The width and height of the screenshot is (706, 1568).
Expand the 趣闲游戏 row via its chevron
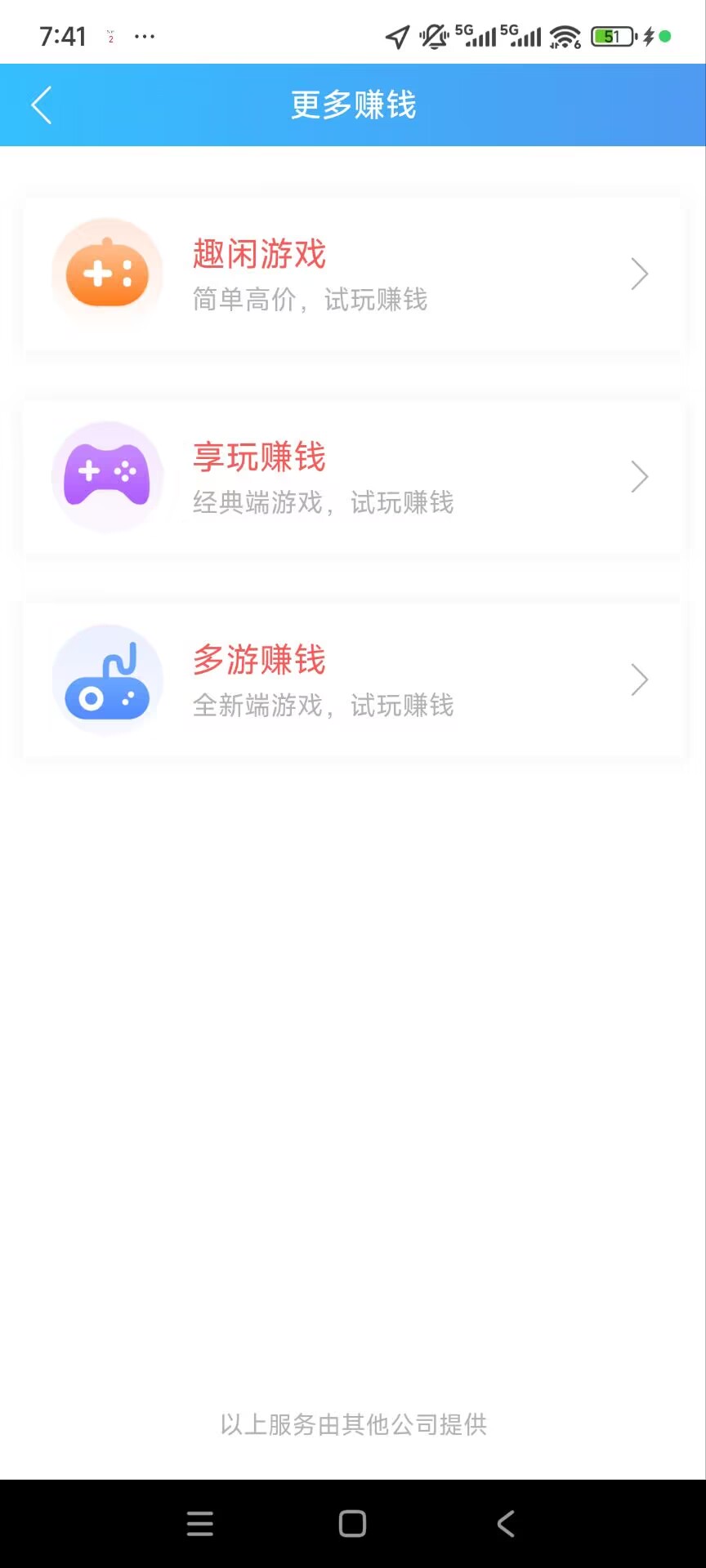(640, 274)
